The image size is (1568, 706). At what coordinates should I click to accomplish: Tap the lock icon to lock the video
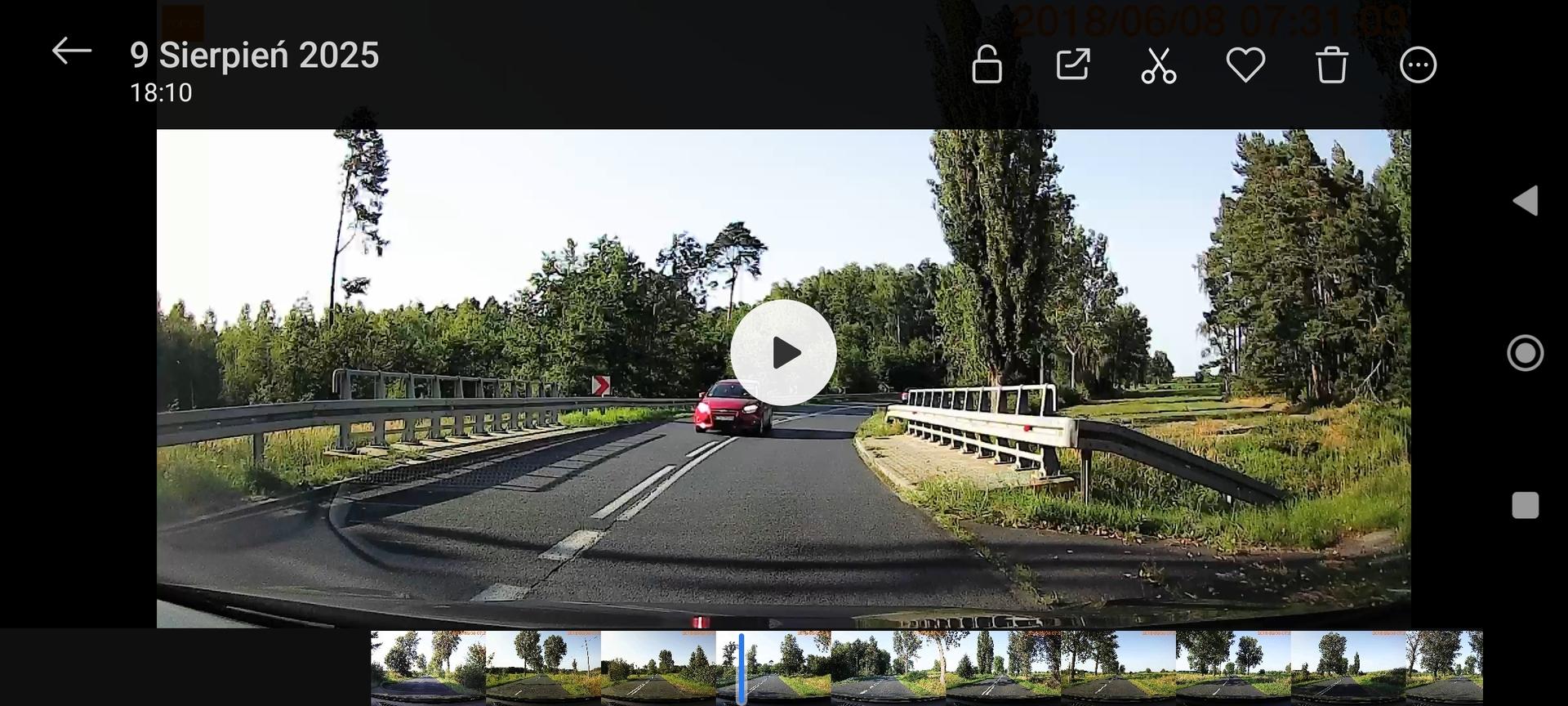(987, 65)
